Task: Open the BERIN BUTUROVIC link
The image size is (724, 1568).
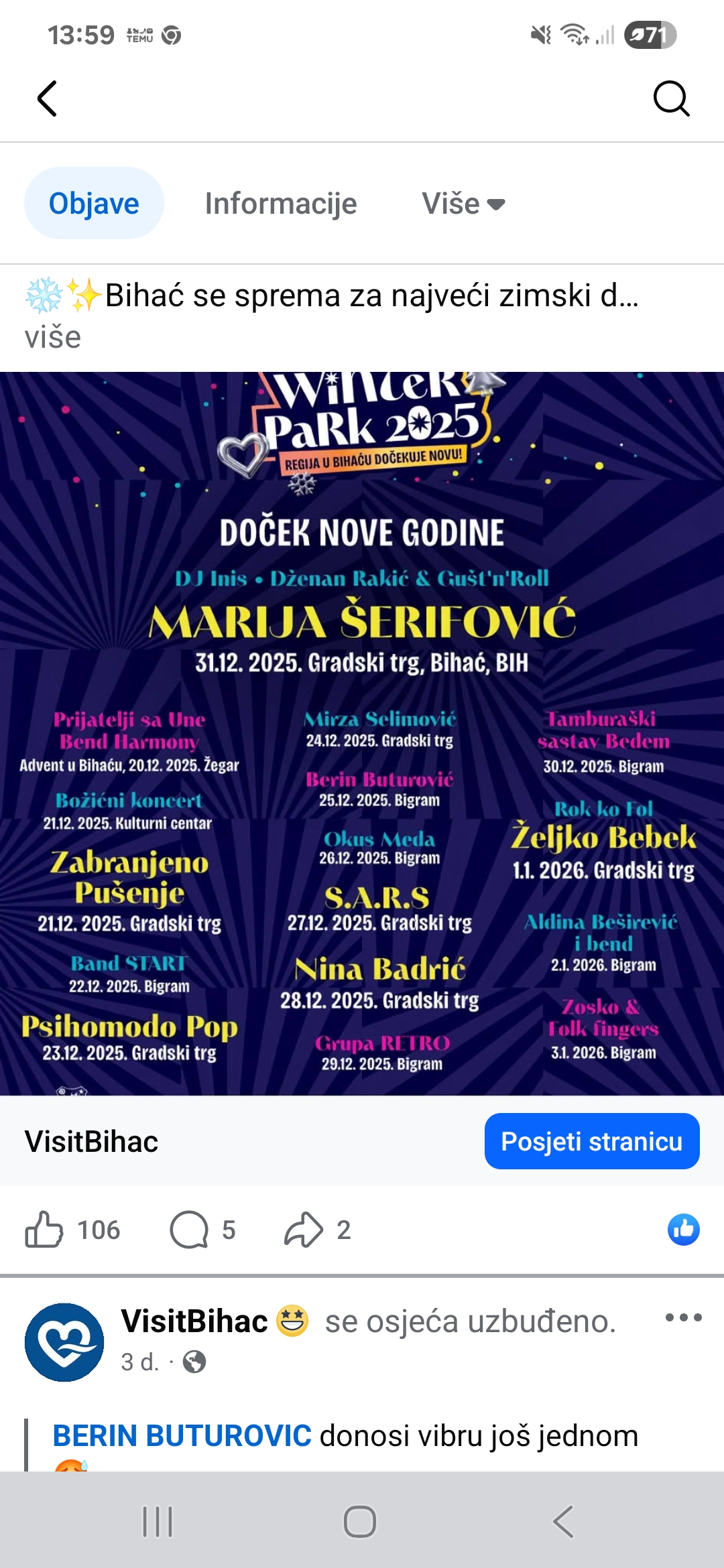Action: coord(182,1436)
